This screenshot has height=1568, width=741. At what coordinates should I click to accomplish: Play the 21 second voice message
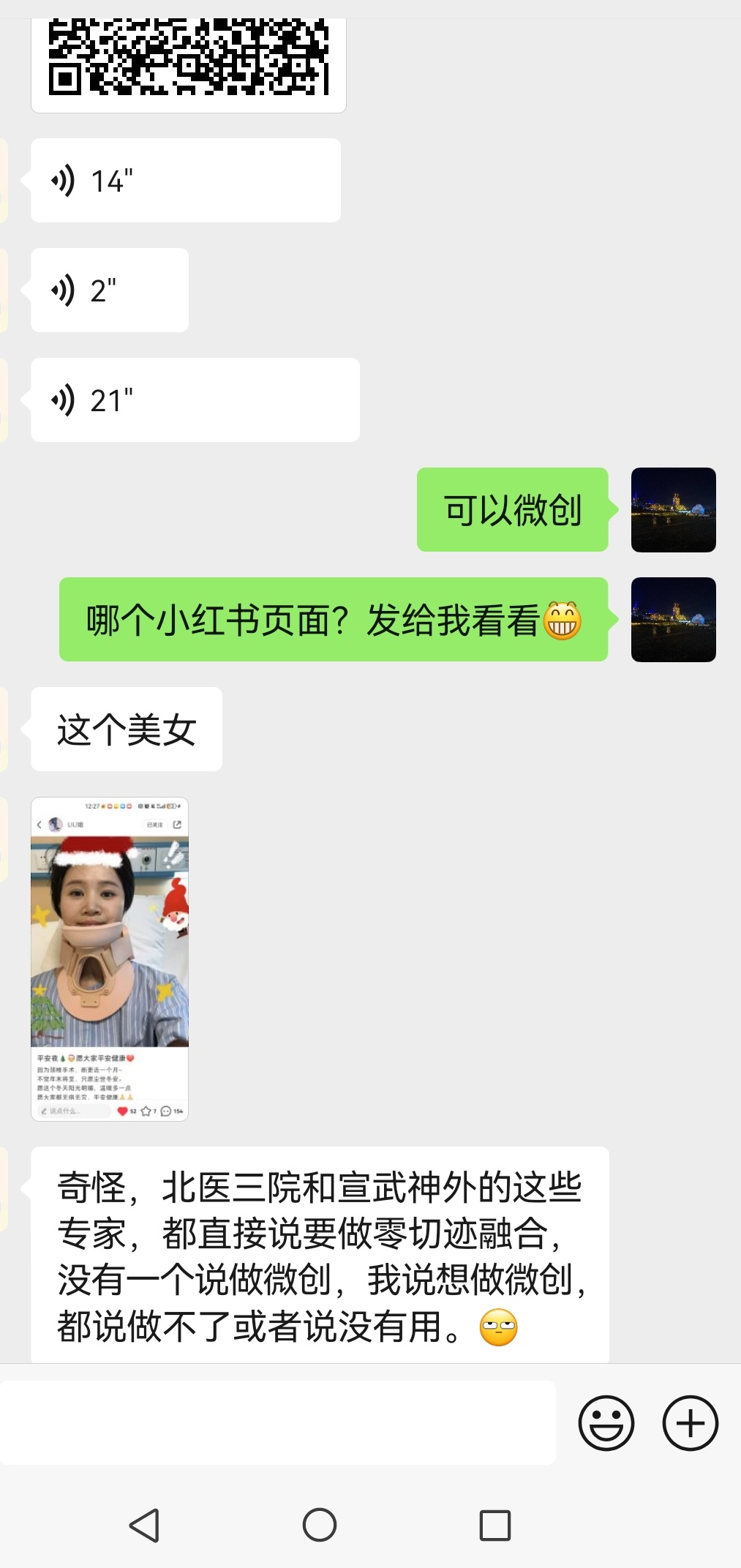pyautogui.click(x=194, y=399)
